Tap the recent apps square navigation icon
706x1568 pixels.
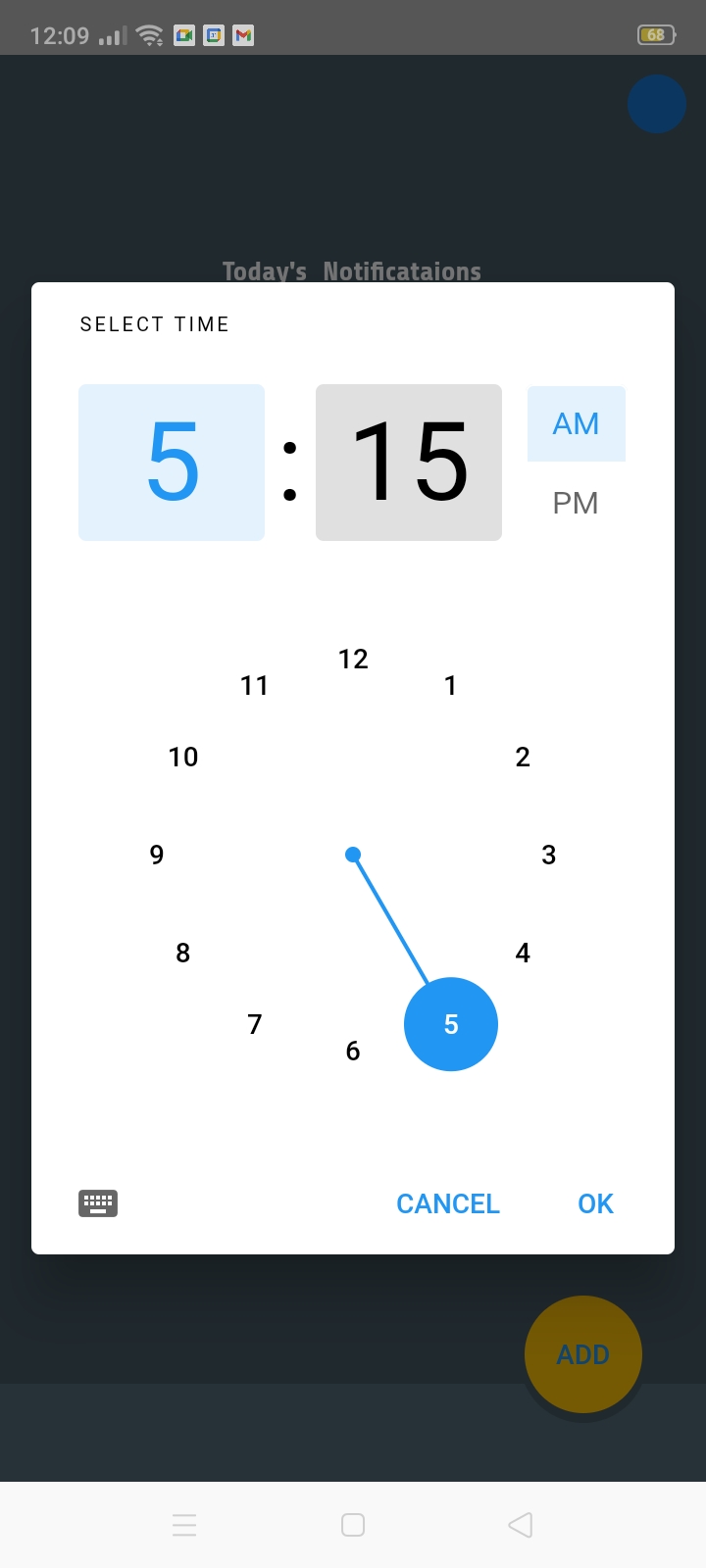pyautogui.click(x=352, y=1525)
